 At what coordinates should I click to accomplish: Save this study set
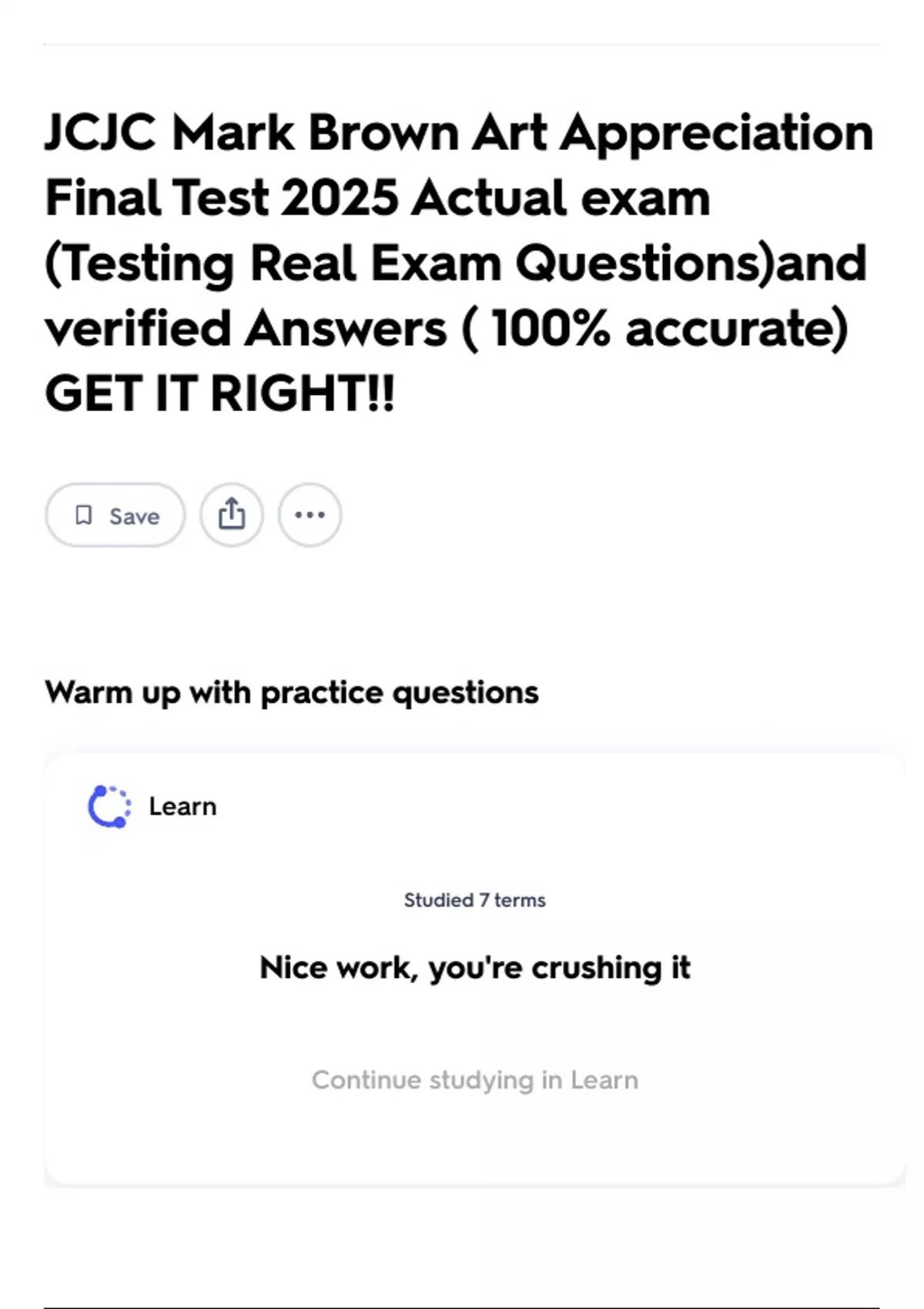(x=115, y=515)
